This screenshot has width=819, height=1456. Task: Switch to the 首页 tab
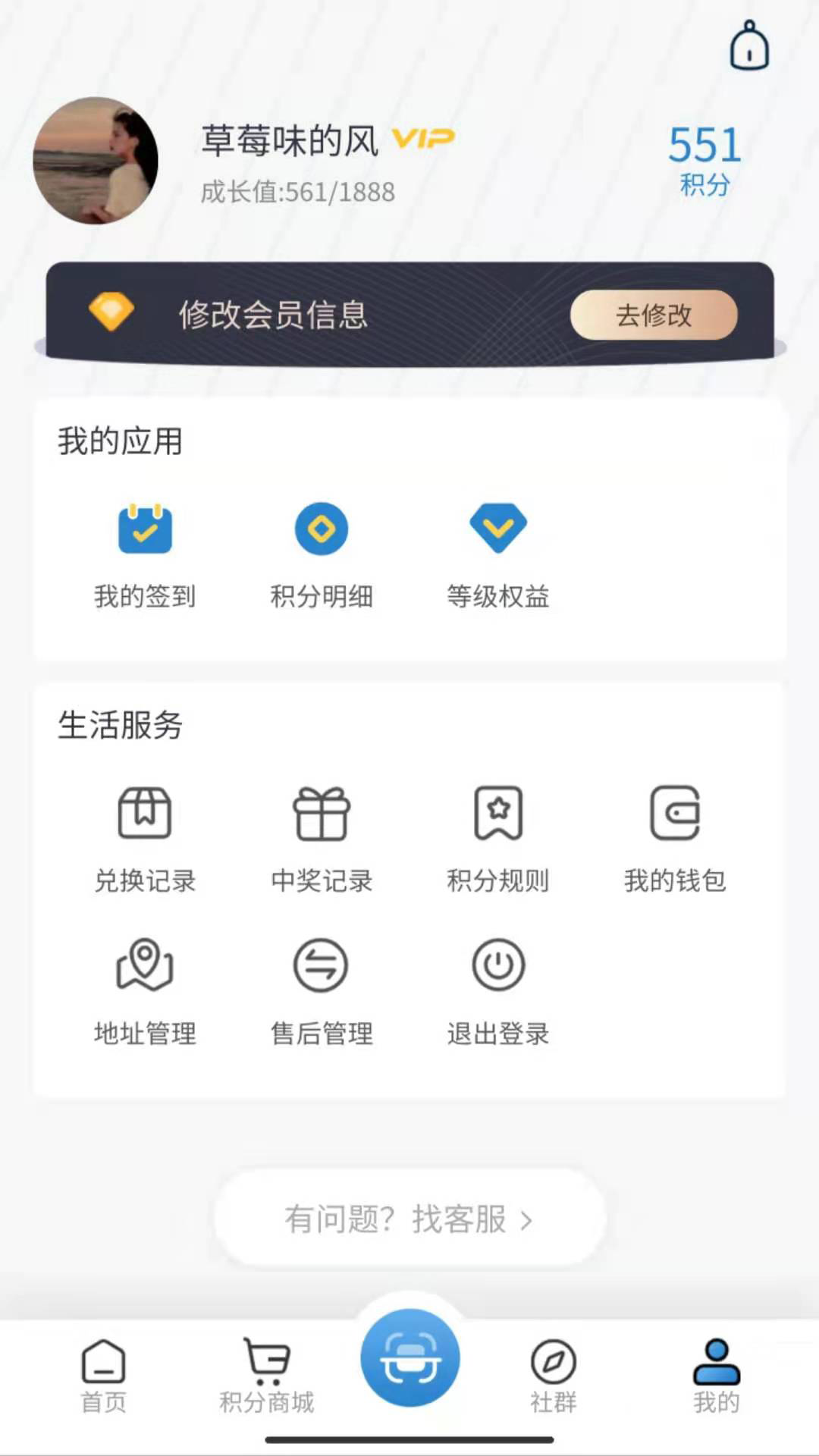(x=103, y=1376)
